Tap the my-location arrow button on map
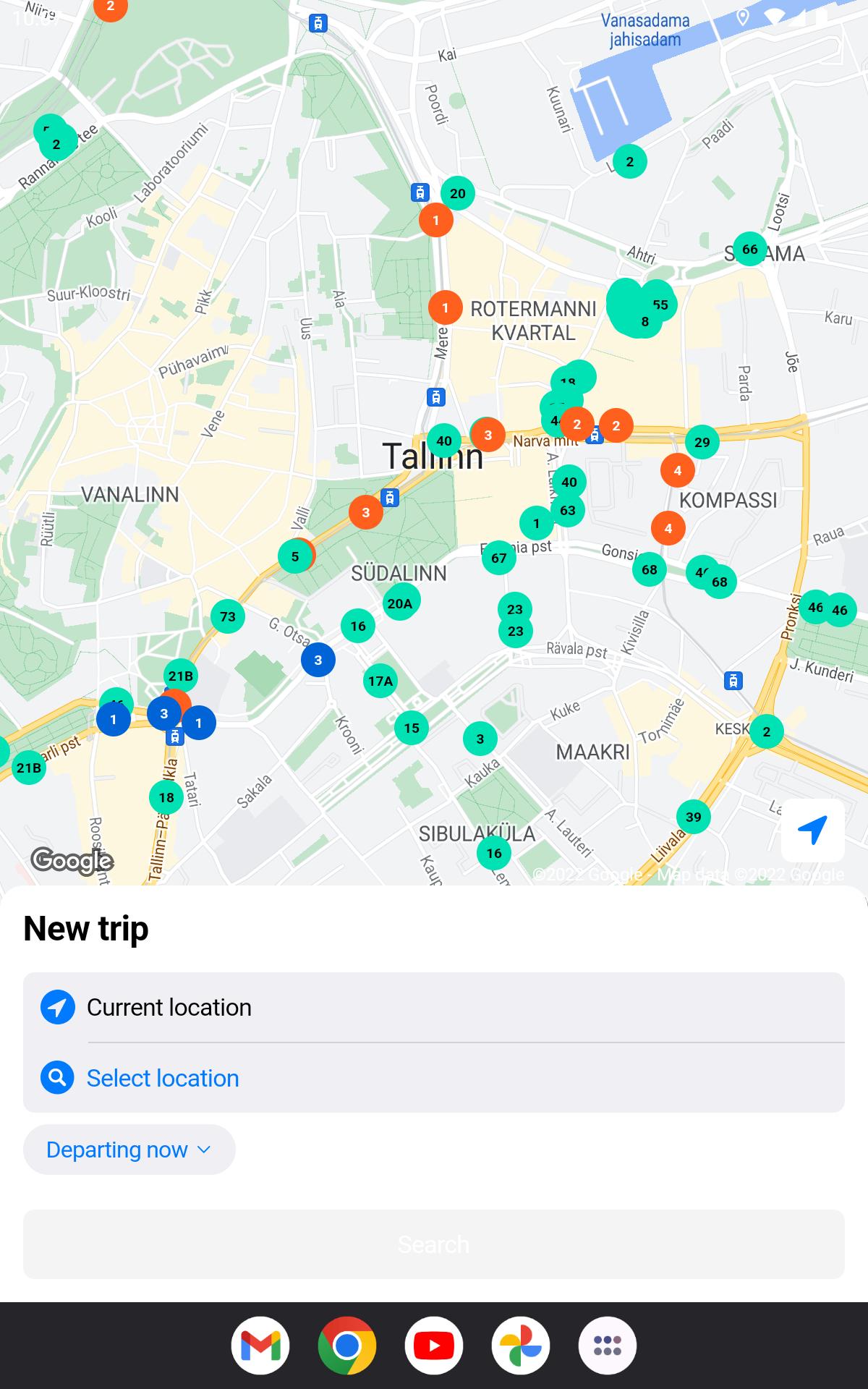The width and height of the screenshot is (868, 1389). pyautogui.click(x=813, y=830)
